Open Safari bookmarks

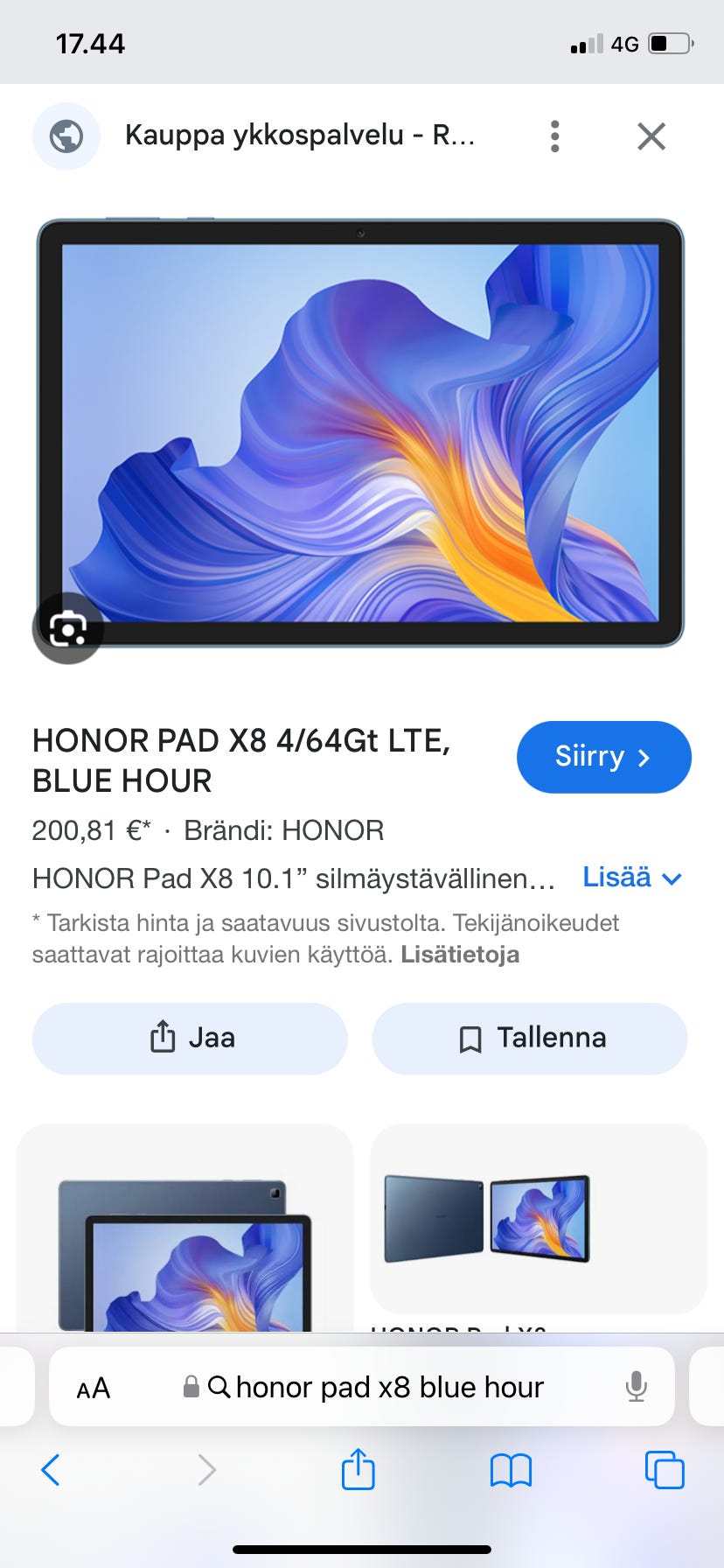coord(511,1470)
